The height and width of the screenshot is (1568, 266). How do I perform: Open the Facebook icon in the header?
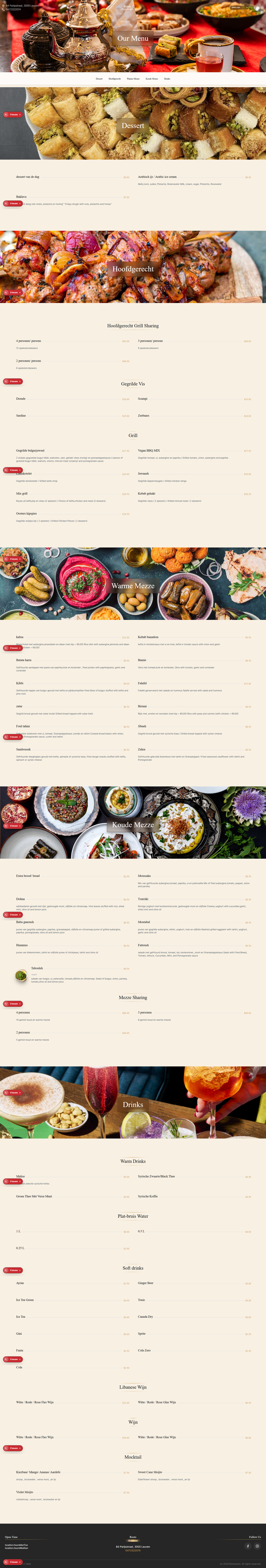(254, 8)
